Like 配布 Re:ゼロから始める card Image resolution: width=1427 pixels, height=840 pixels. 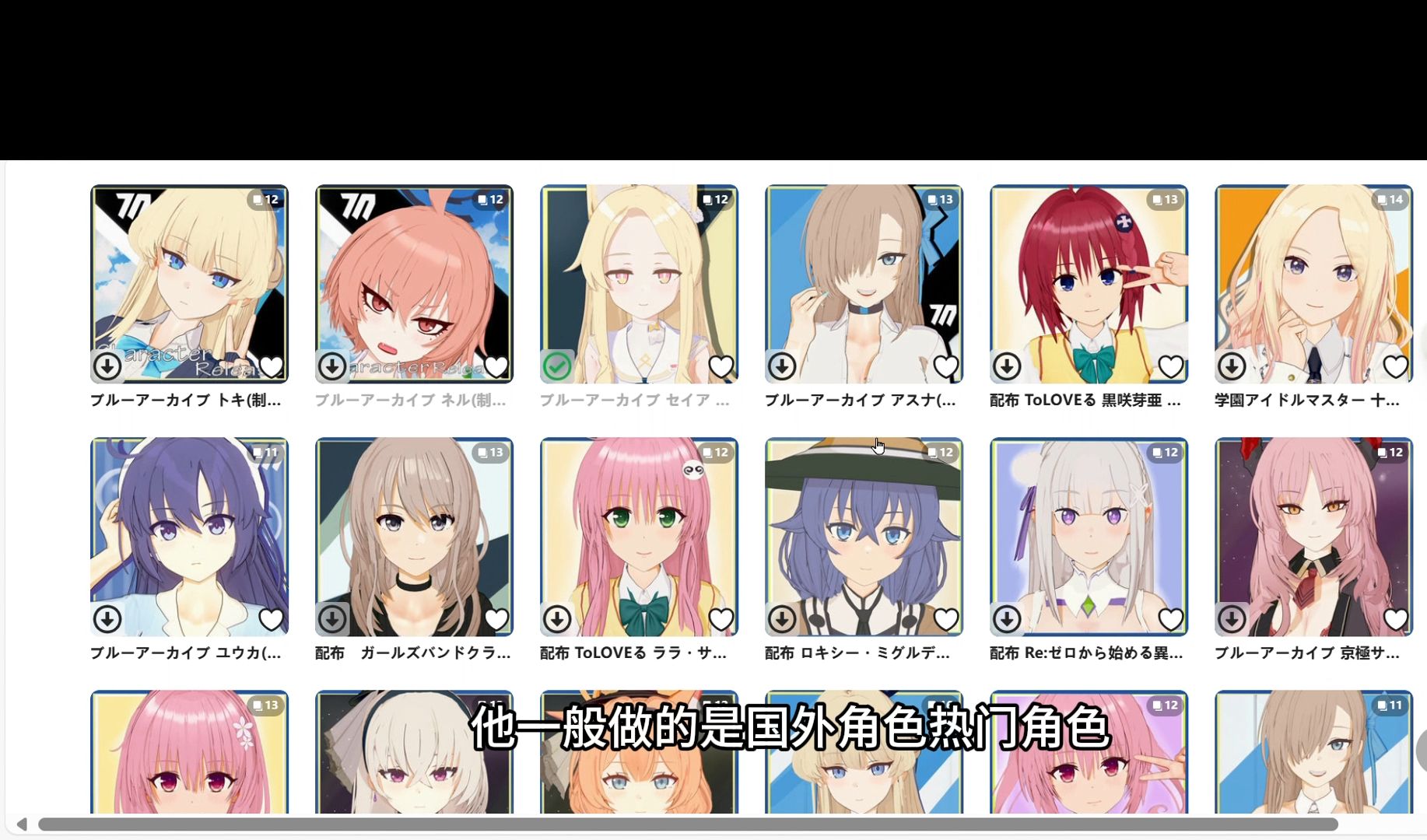point(1170,619)
